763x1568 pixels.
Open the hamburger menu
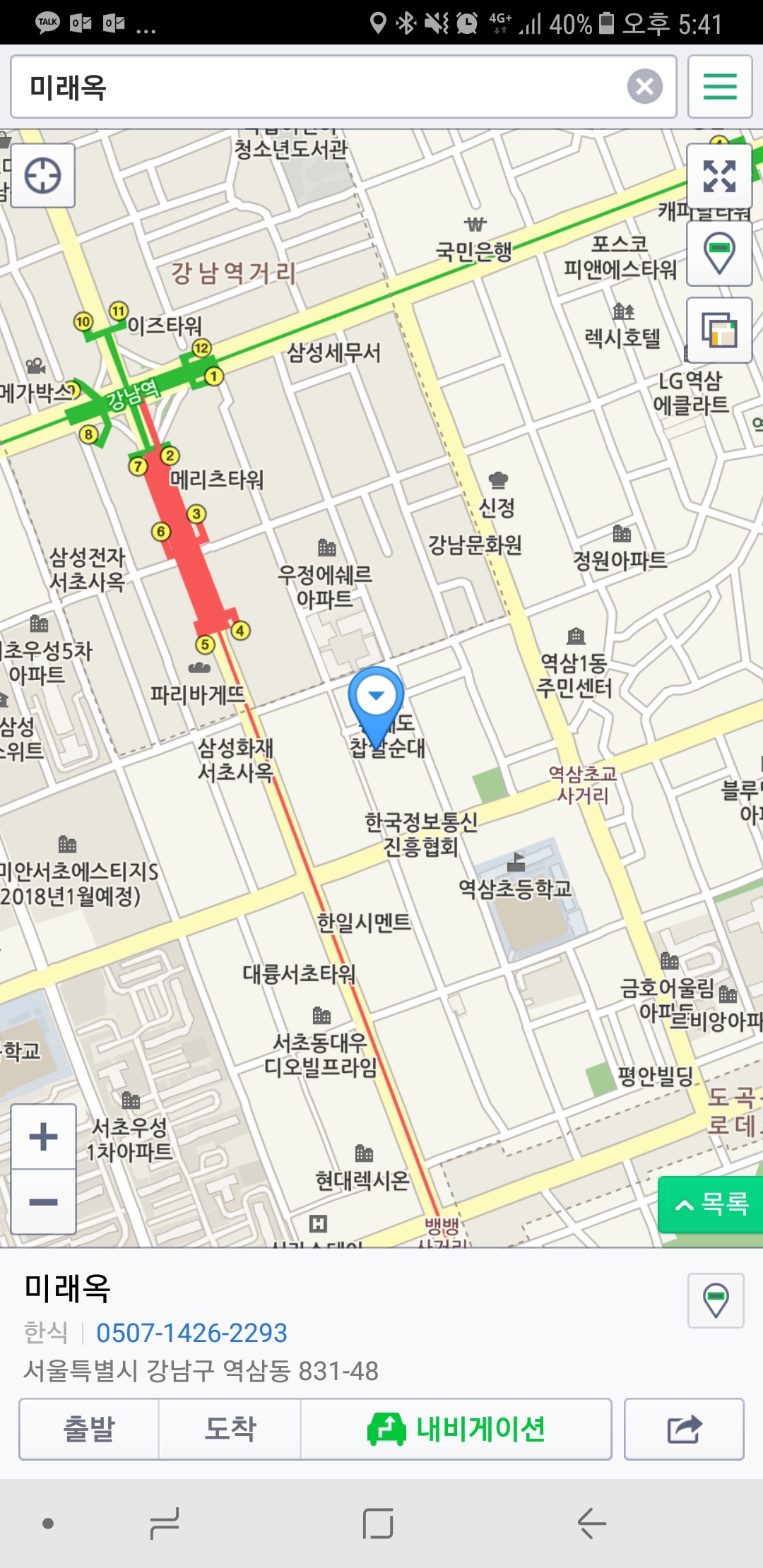pos(719,87)
